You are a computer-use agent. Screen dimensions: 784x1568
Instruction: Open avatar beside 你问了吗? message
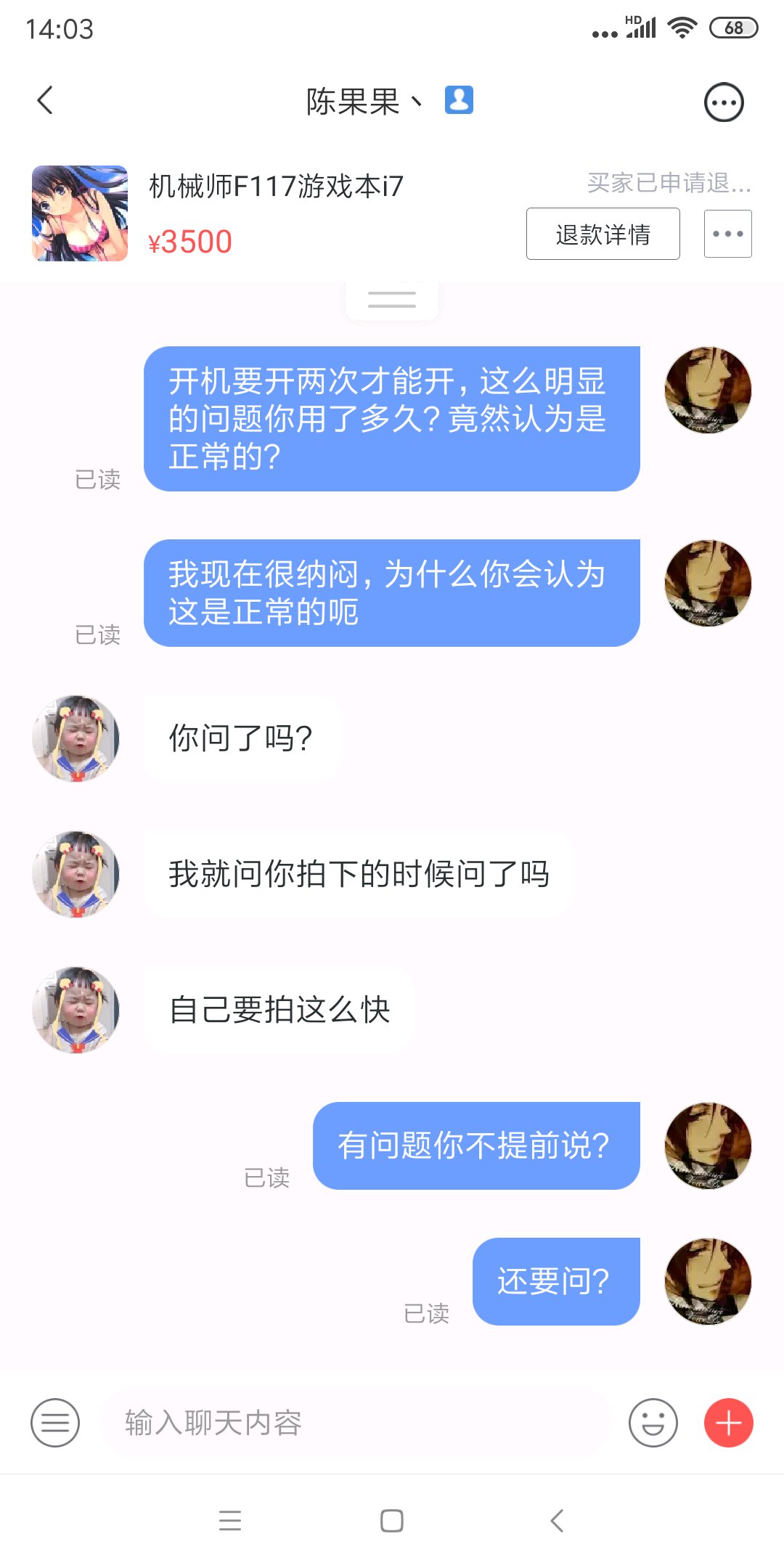tap(76, 738)
